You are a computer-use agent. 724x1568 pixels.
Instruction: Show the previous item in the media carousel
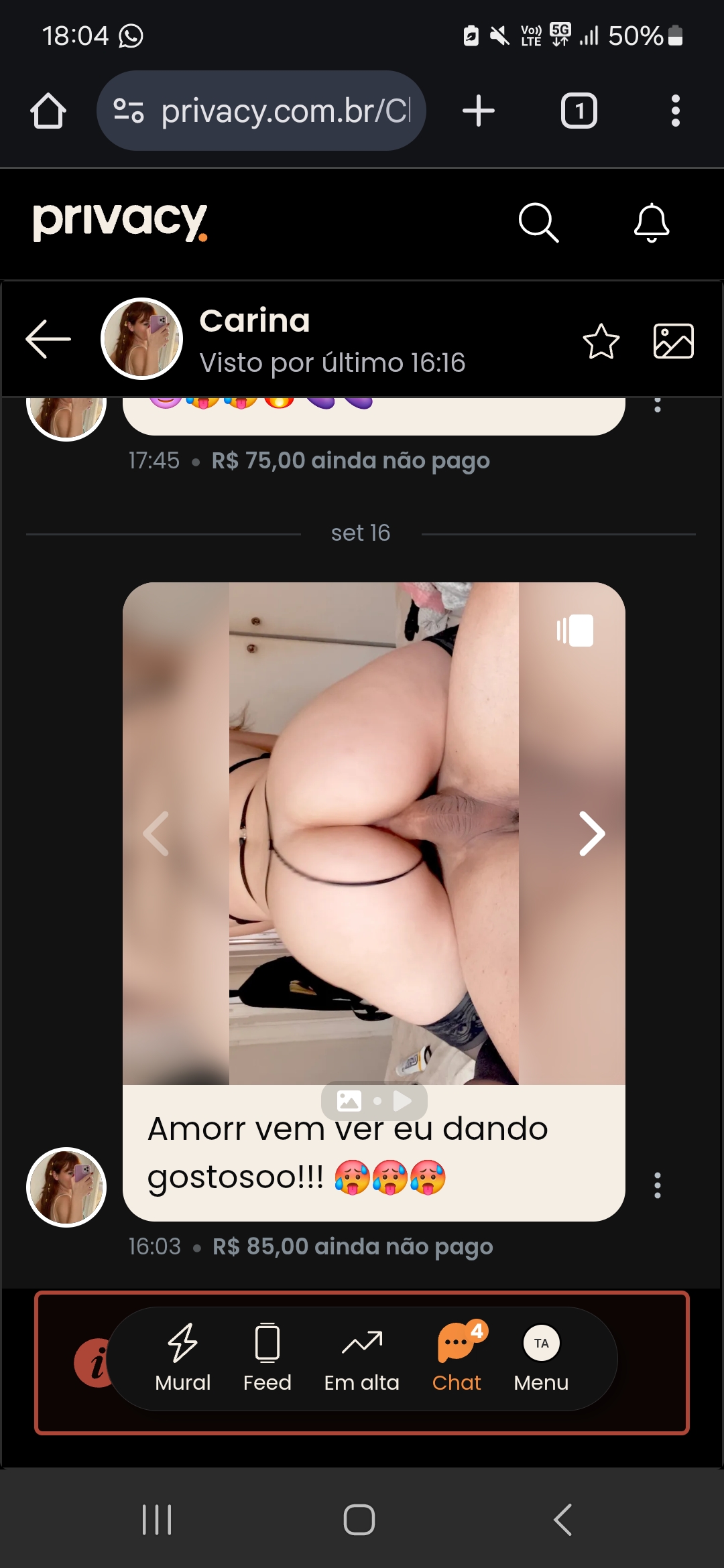(157, 834)
